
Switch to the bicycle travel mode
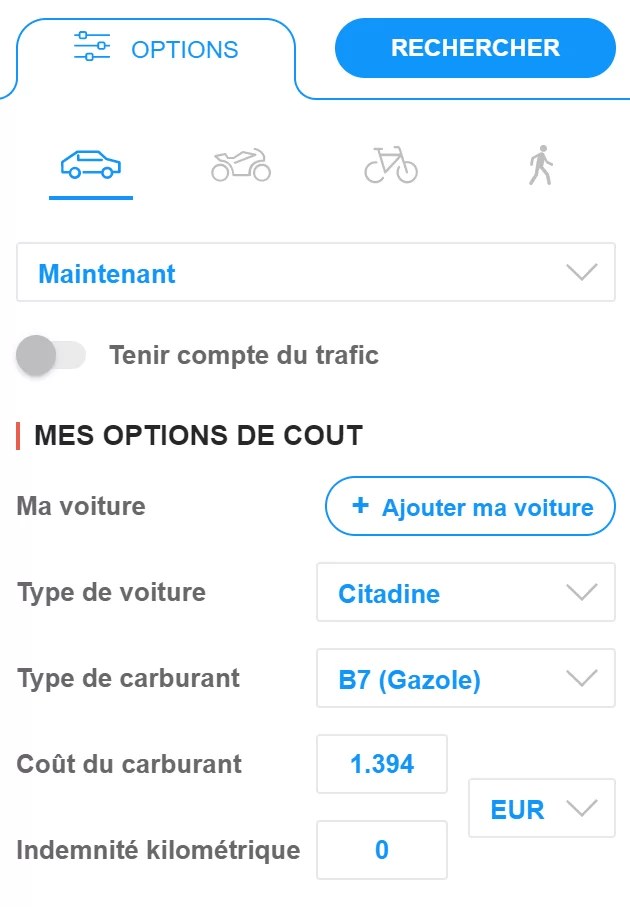click(x=391, y=165)
